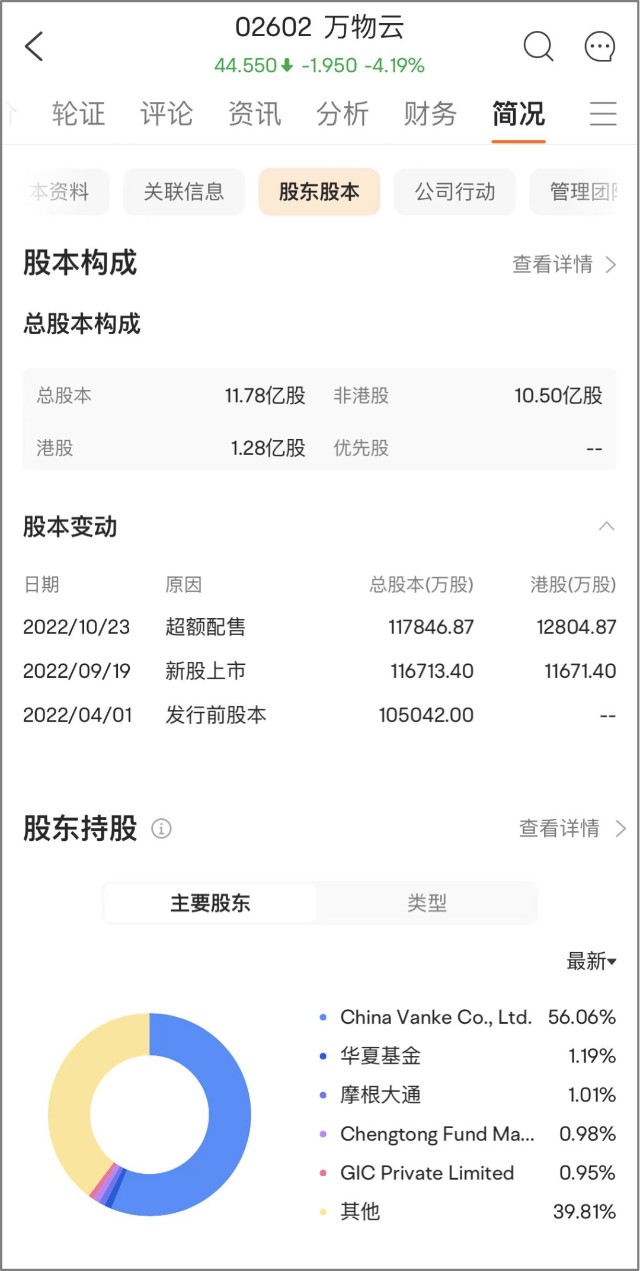The image size is (640, 1271).
Task: Select the 股东股本 chip
Action: point(319,191)
